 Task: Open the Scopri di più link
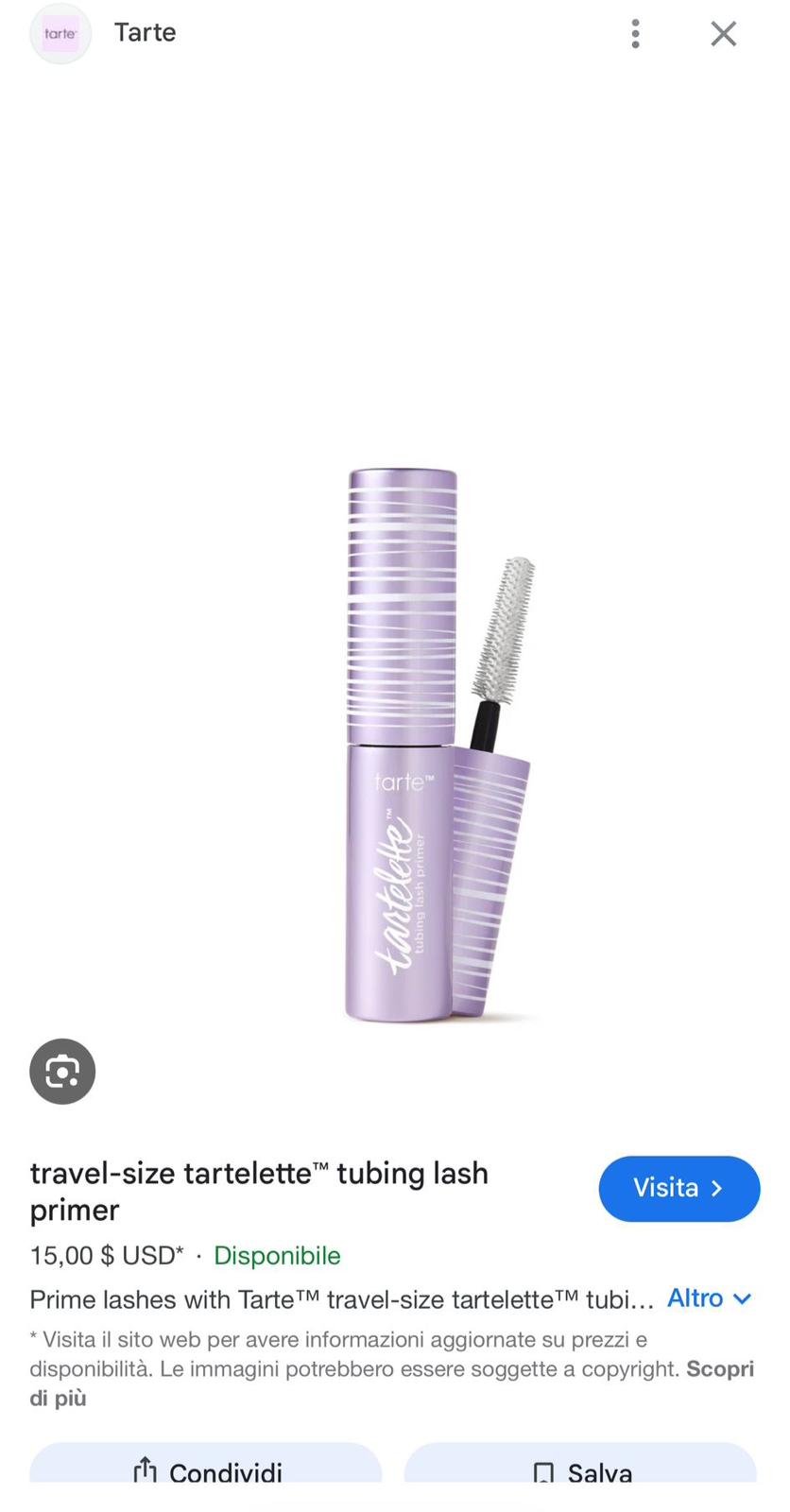coord(719,1369)
